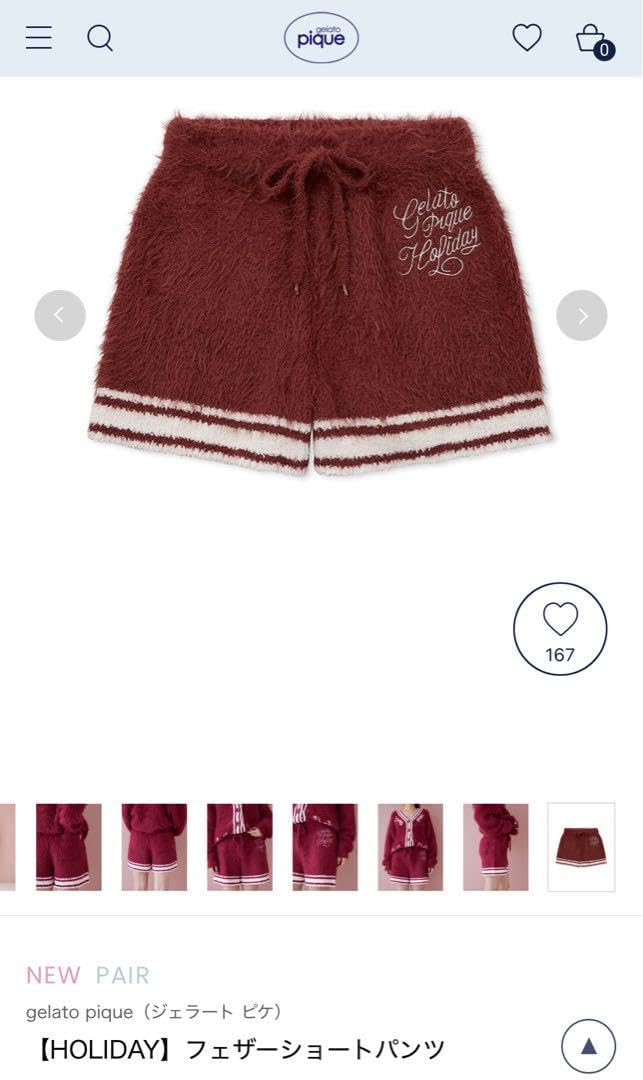This screenshot has width=643, height=1080.
Task: Jump back to top with arrow button
Action: point(589,1047)
